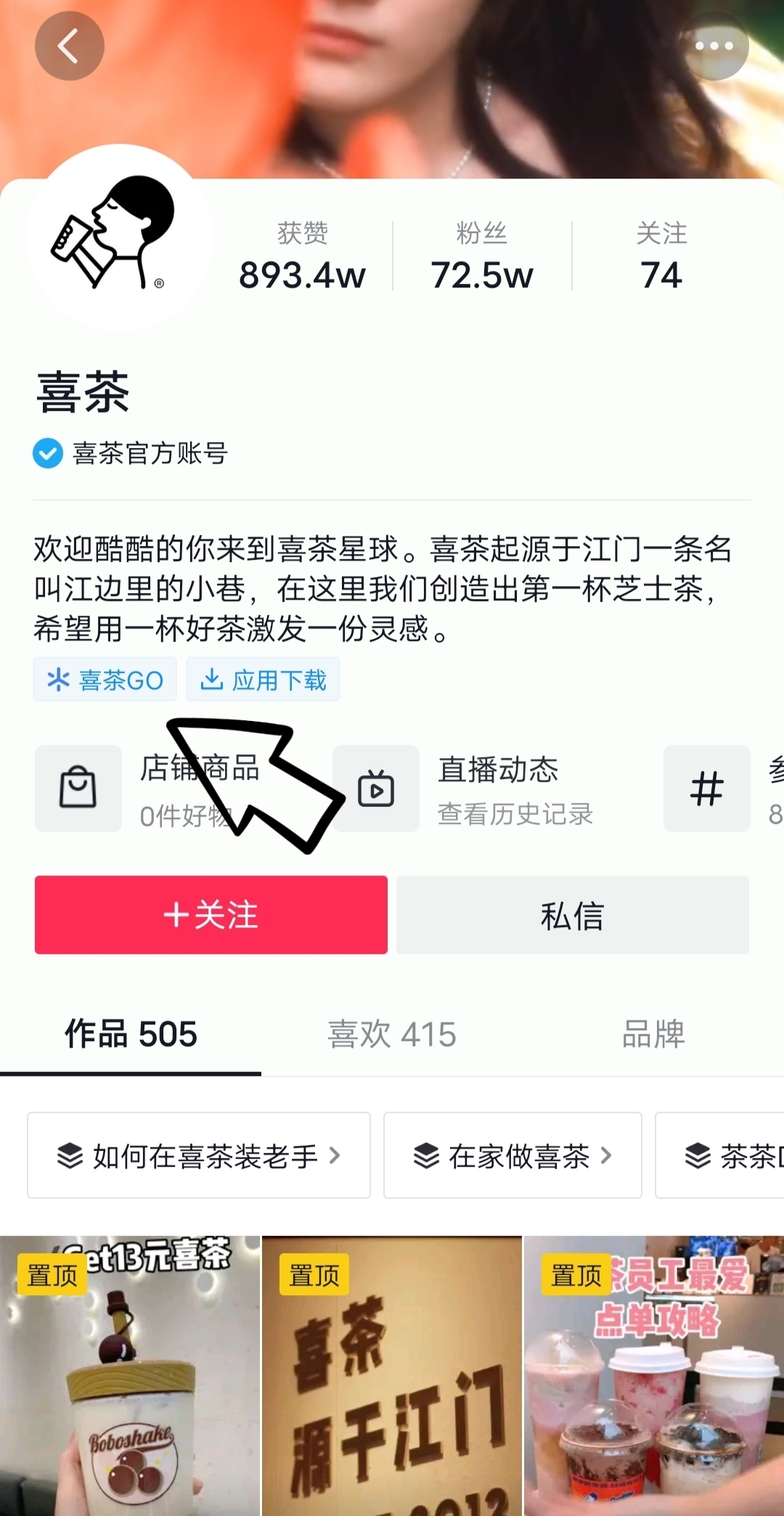Open the 喜茶GO mini program link
This screenshot has width=784, height=1516.
[105, 680]
